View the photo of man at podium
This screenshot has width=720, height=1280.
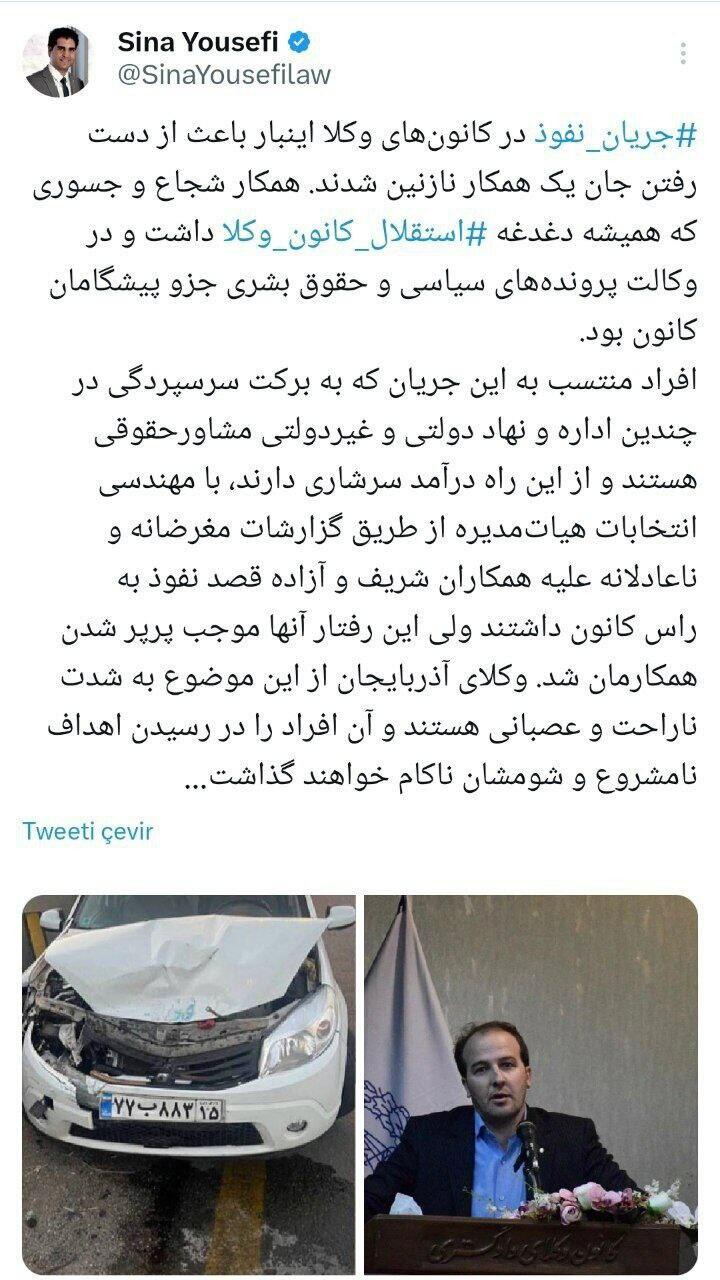(530, 1084)
